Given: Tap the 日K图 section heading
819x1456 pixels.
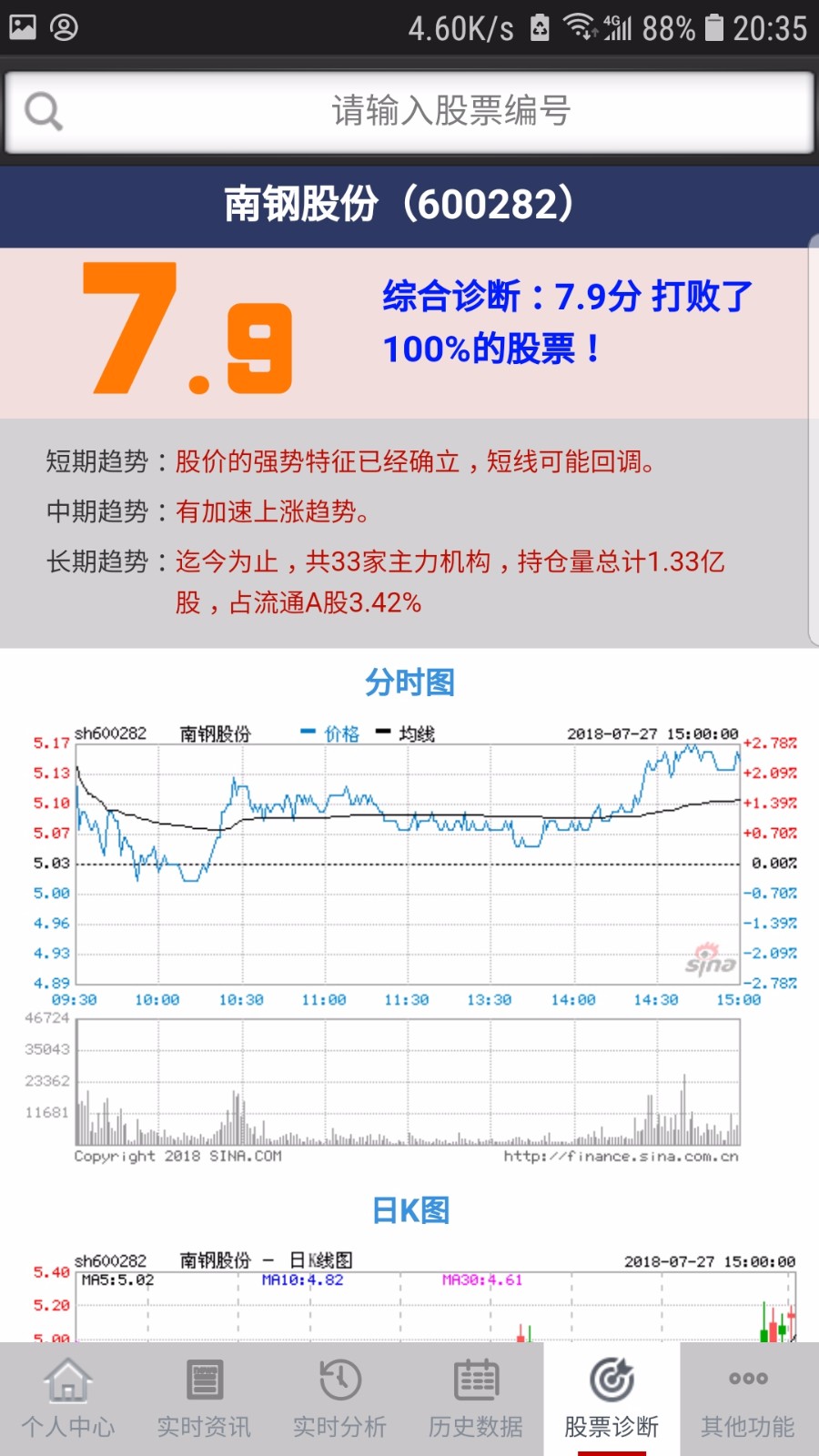Looking at the screenshot, I should pyautogui.click(x=409, y=1210).
